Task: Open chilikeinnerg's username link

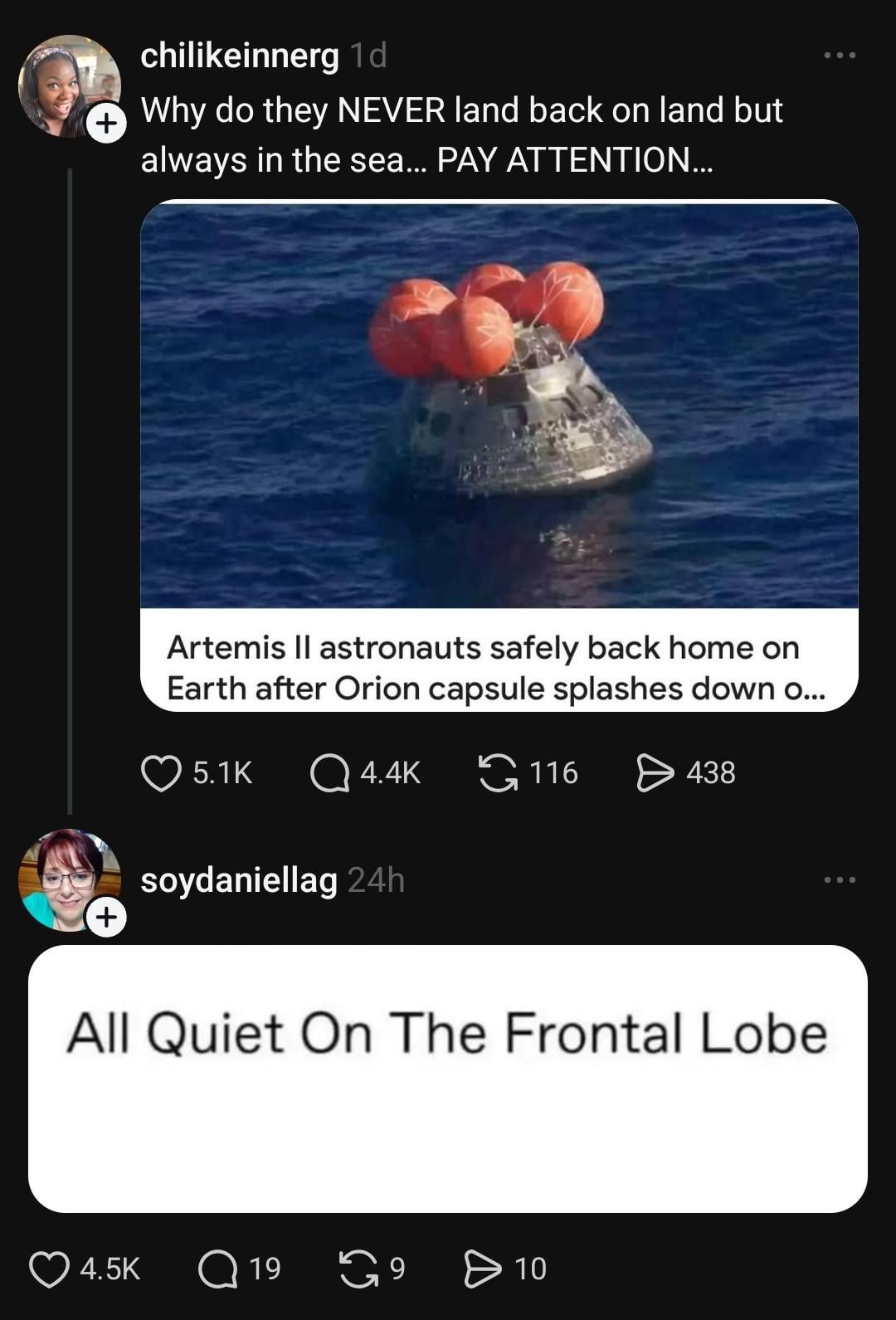Action: [x=239, y=56]
